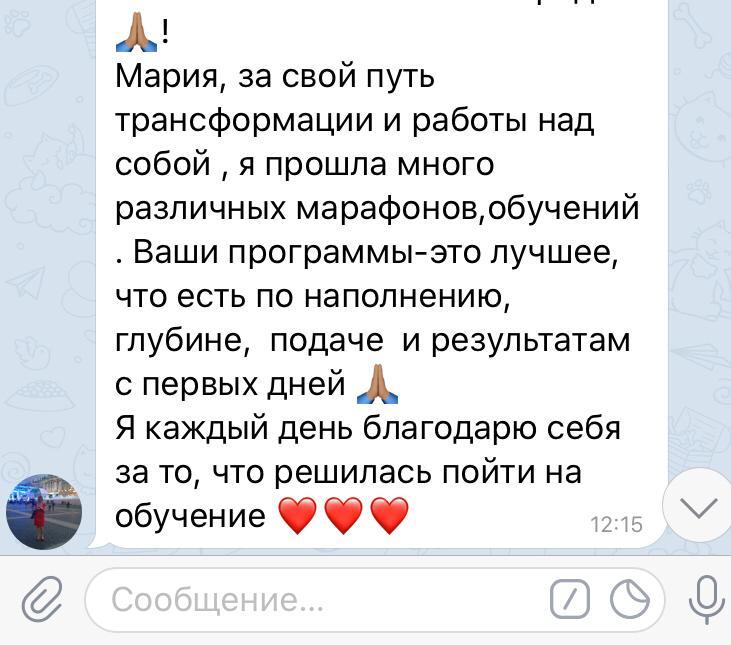Tap the microphone to record voice message
Screen dimensions: 731x645
(706, 600)
